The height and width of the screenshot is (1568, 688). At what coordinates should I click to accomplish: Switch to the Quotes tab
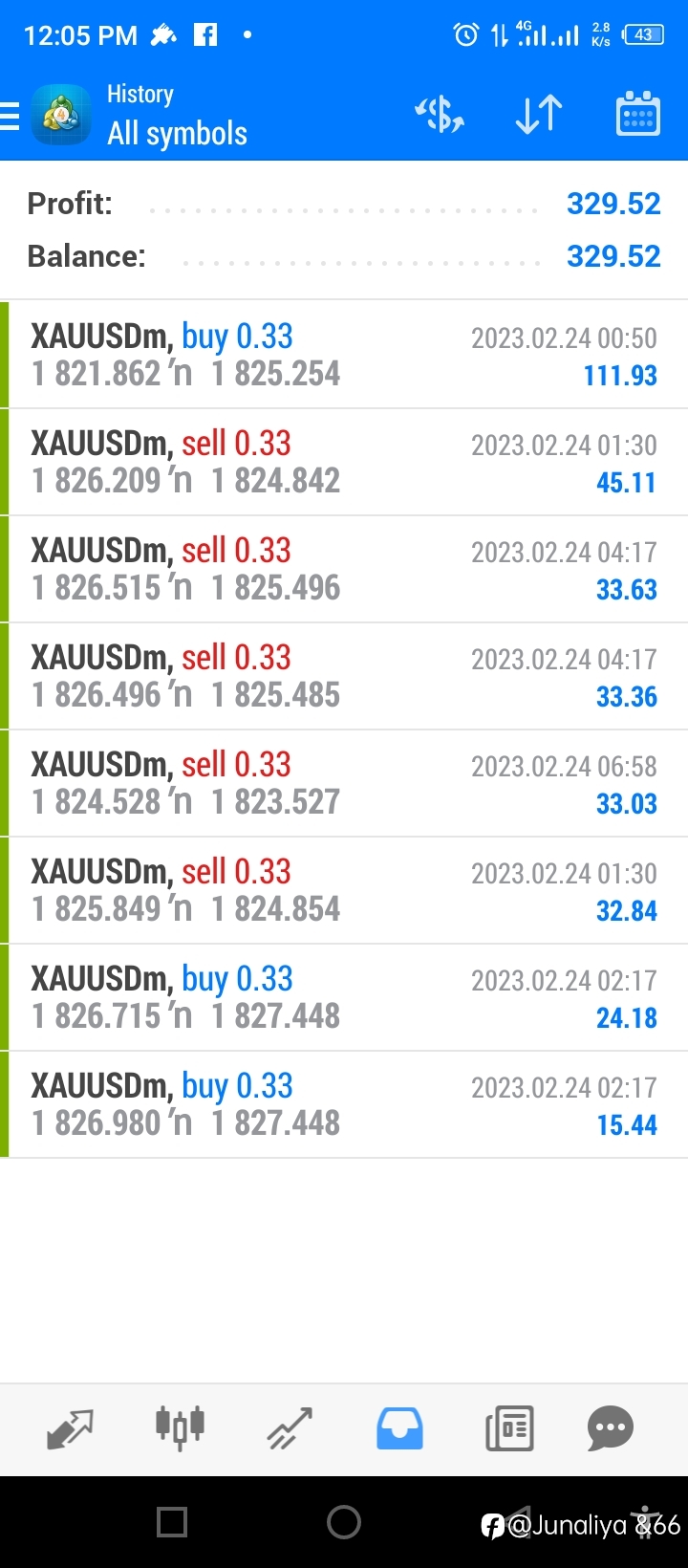[x=71, y=1429]
